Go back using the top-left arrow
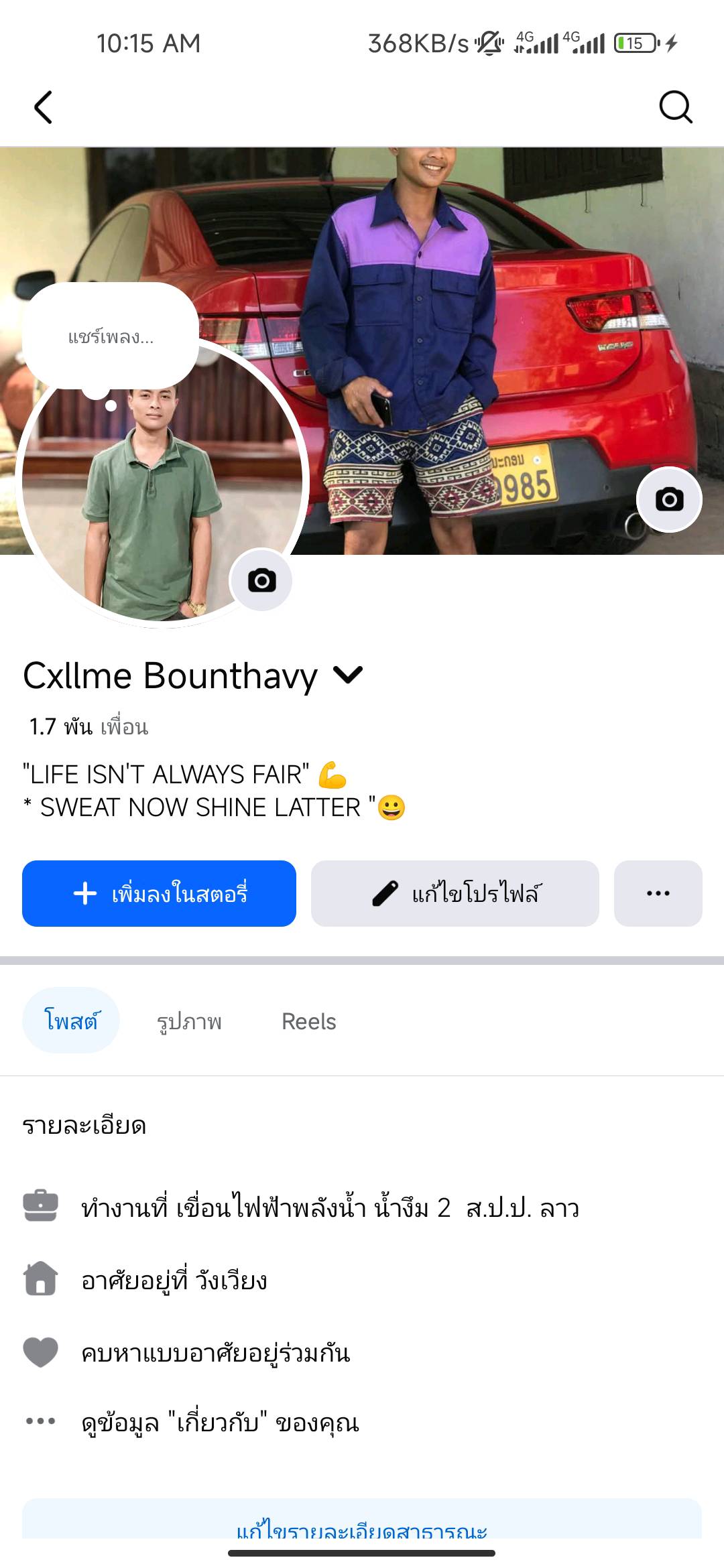 pos(43,107)
